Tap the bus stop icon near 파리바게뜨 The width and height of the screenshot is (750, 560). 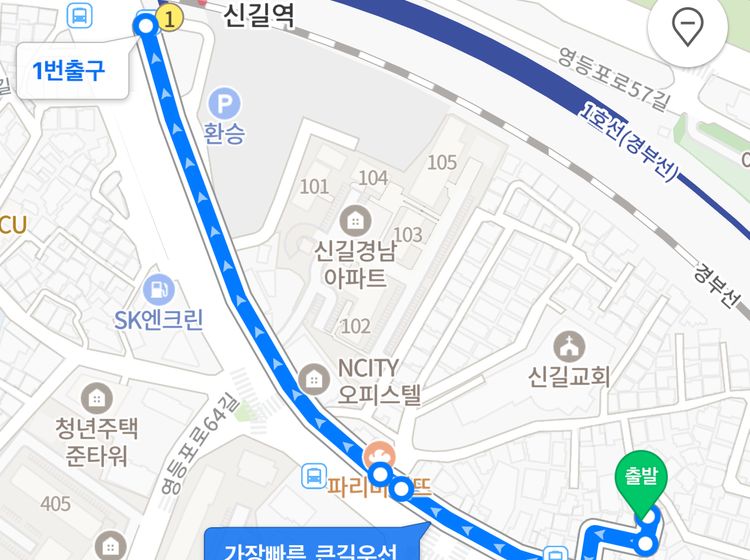313,477
